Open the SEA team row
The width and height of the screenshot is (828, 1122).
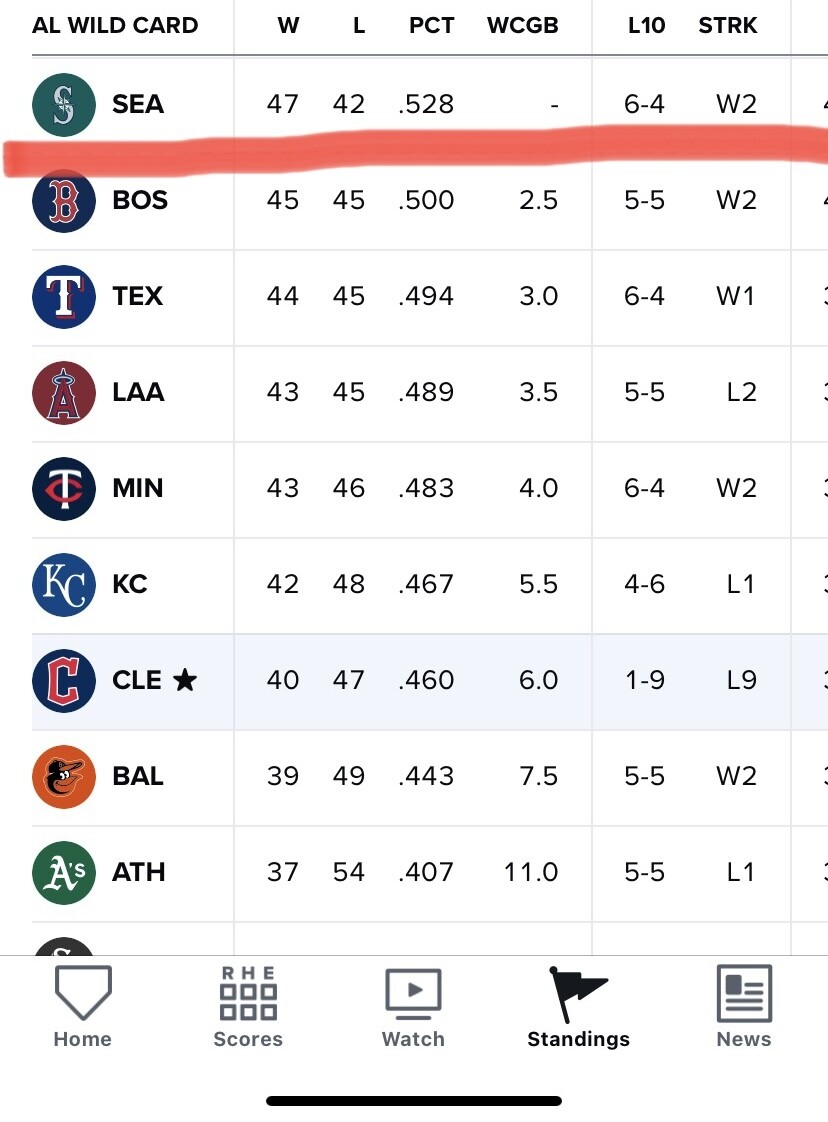[138, 104]
